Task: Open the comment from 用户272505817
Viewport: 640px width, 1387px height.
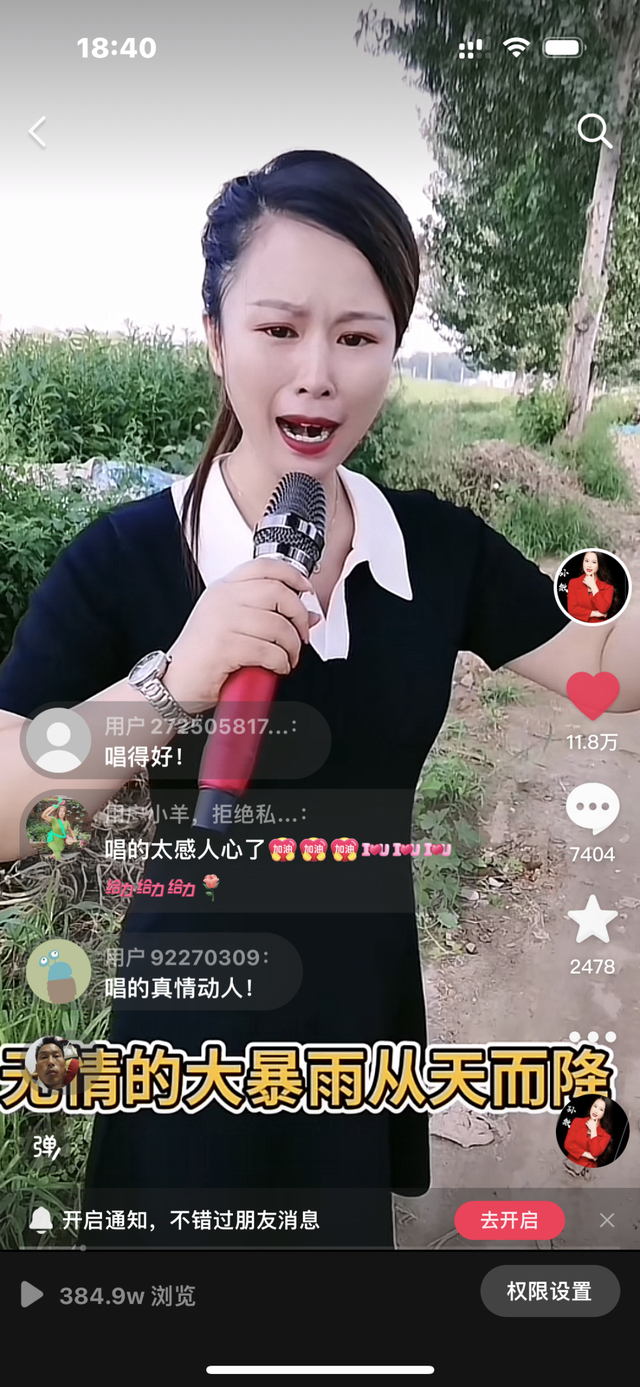Action: tap(175, 741)
